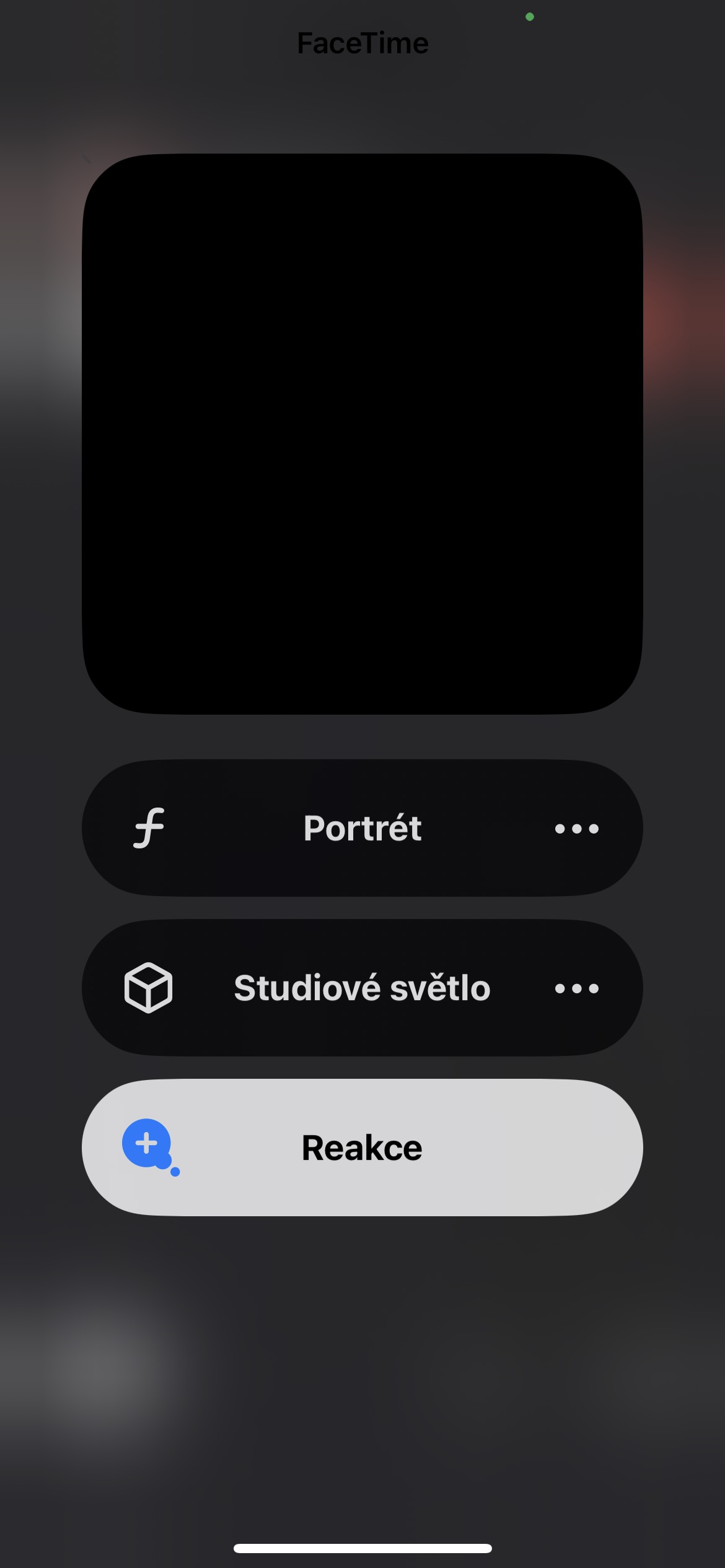The height and width of the screenshot is (1568, 725).
Task: Open more options for Portrét
Action: 576,829
